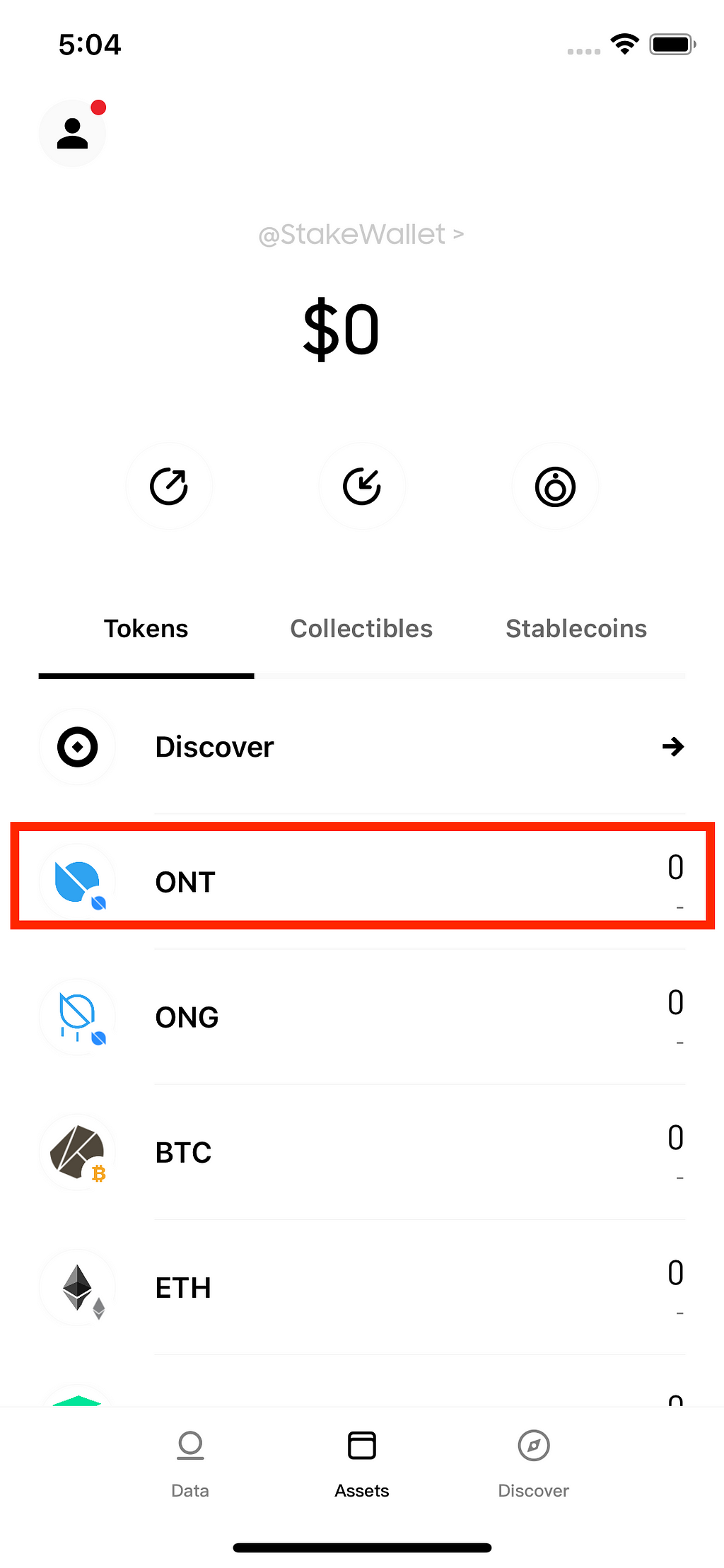Tap the send circular arrow button
The height and width of the screenshot is (1568, 724).
169,487
